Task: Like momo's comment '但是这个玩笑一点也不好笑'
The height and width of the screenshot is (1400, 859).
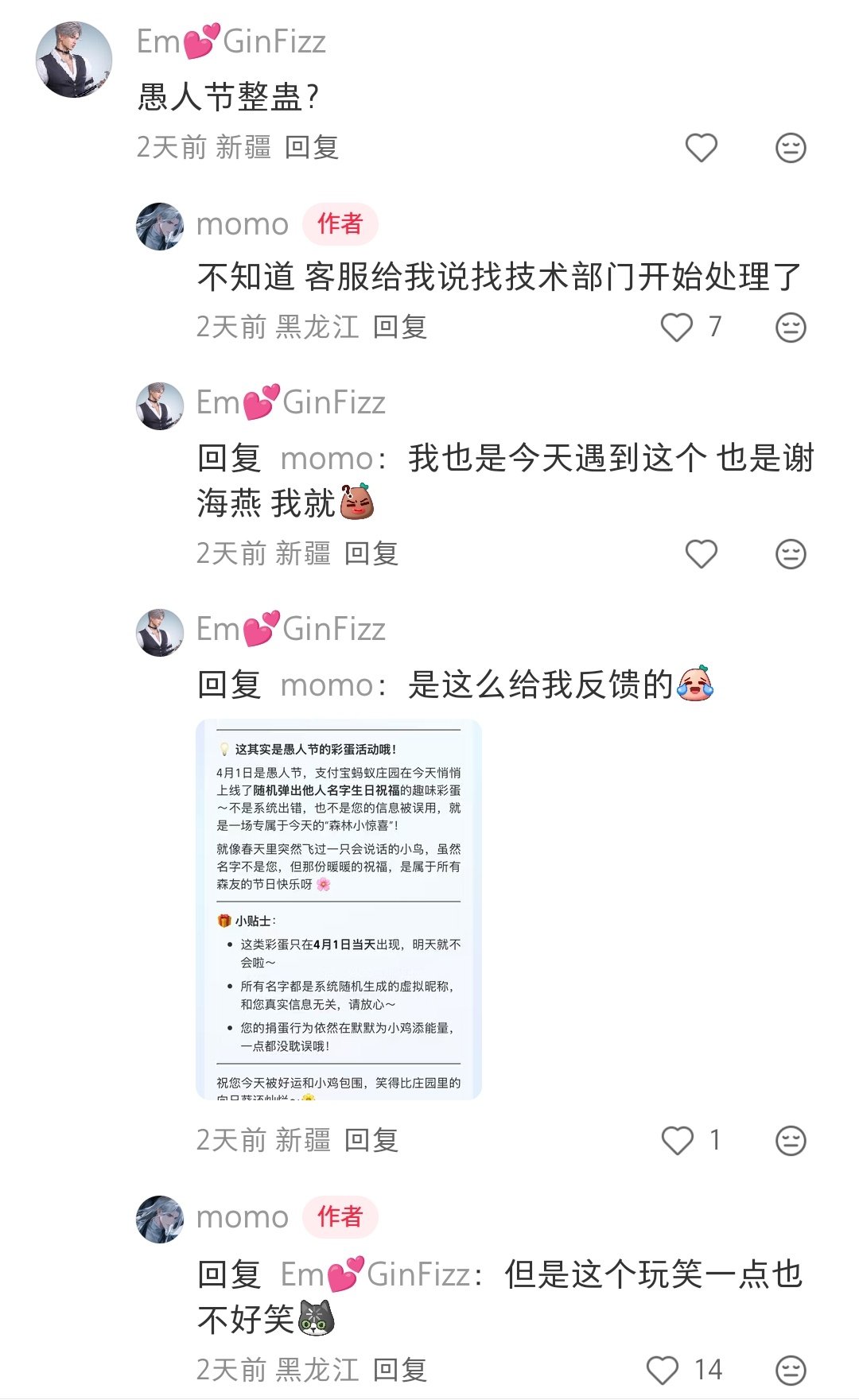Action: point(662,1370)
